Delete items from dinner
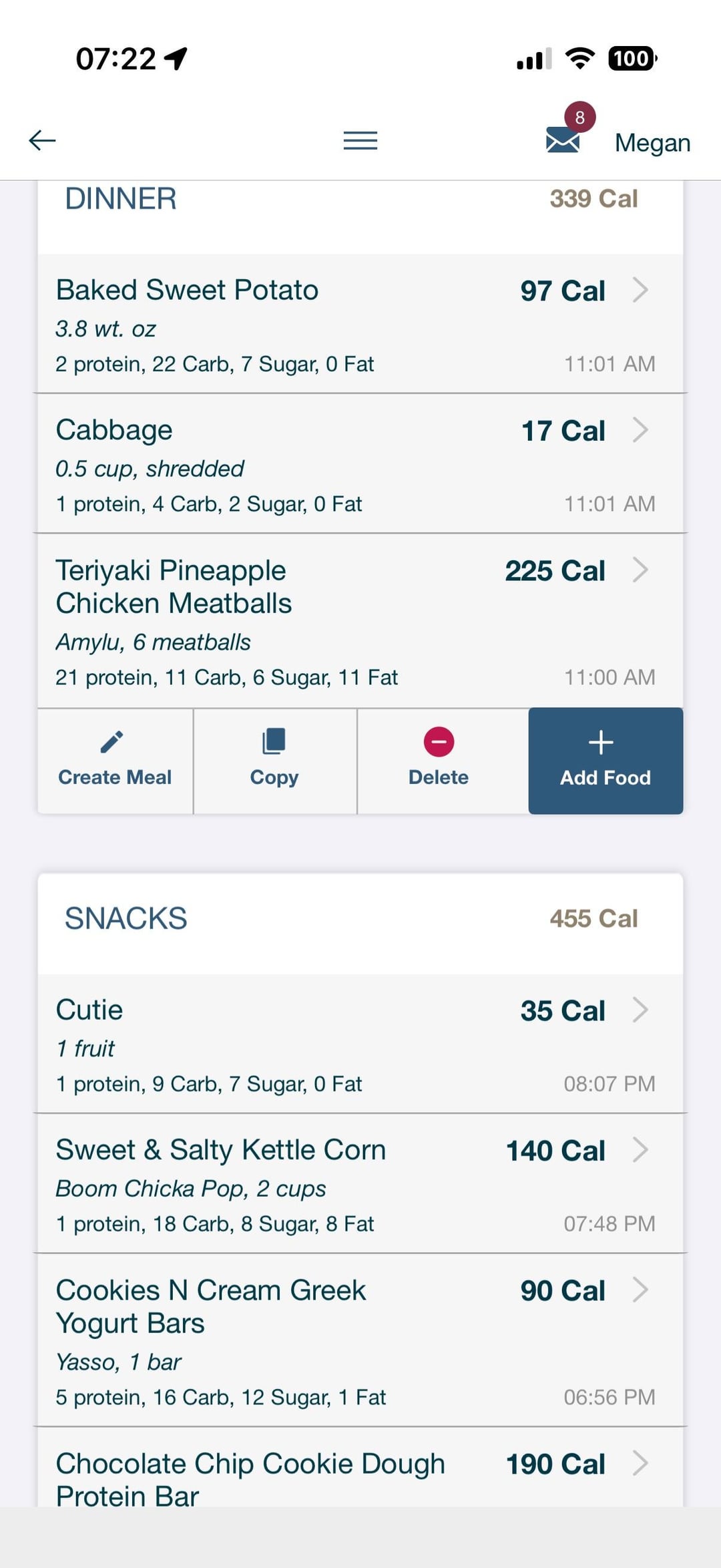Image resolution: width=721 pixels, height=1568 pixels. tap(439, 761)
